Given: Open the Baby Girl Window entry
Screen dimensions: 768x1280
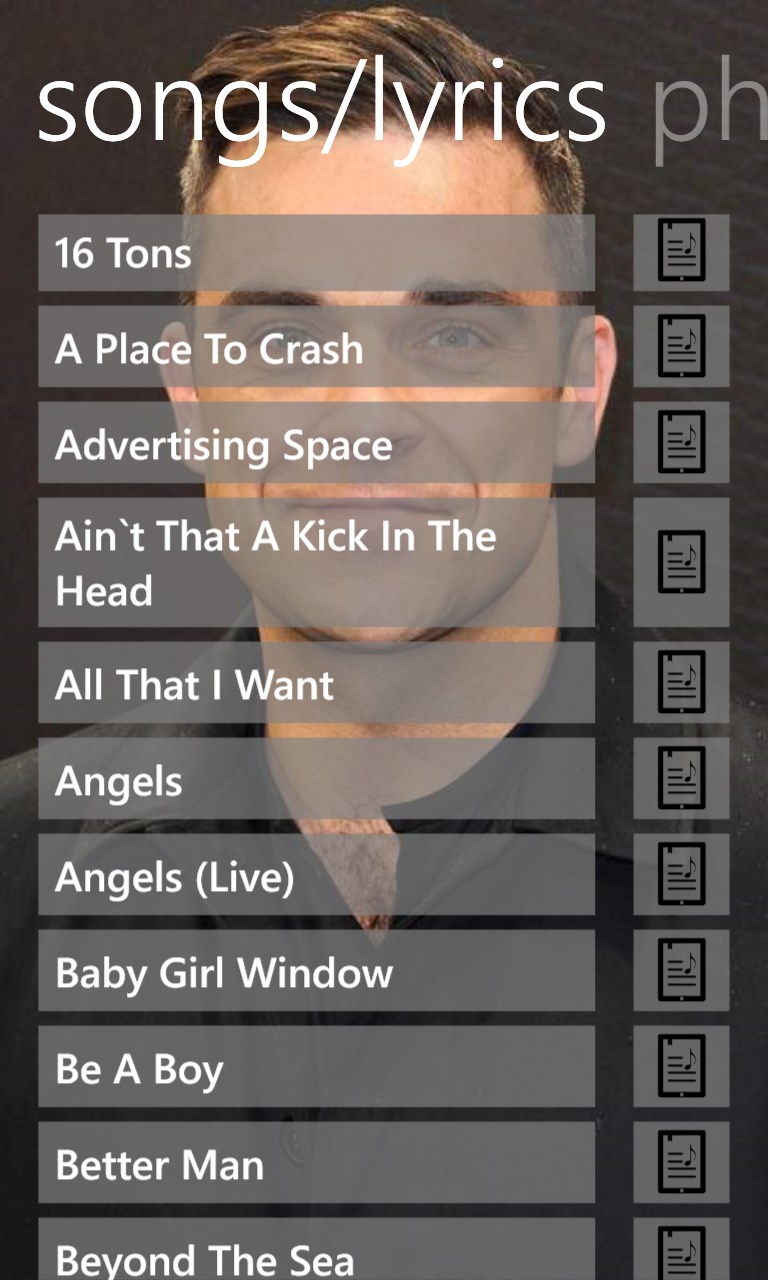Looking at the screenshot, I should [316, 972].
